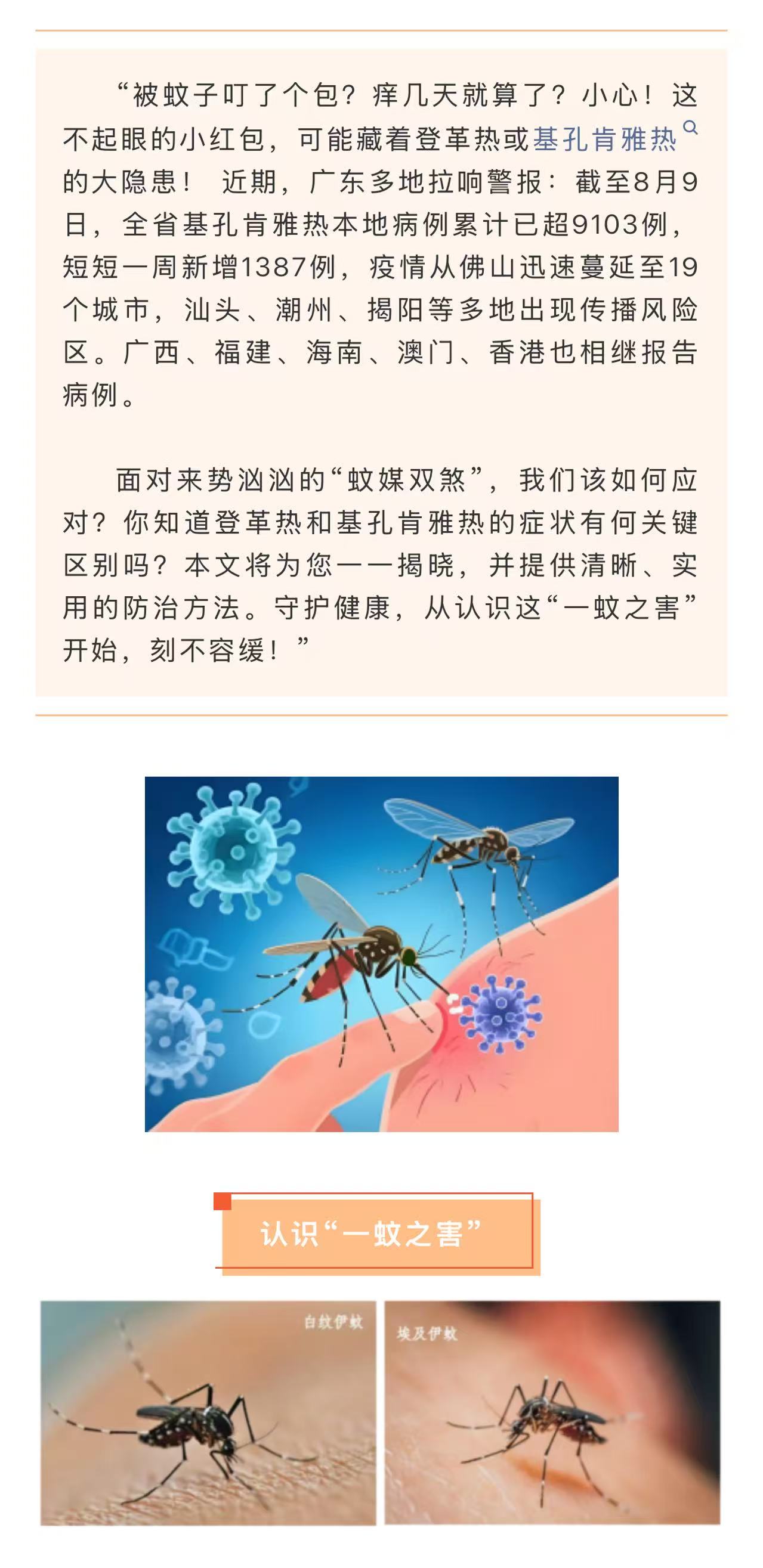The height and width of the screenshot is (1568, 763).
Task: Open the 白纹伊蚊 mosquito photo
Action: [208, 1412]
